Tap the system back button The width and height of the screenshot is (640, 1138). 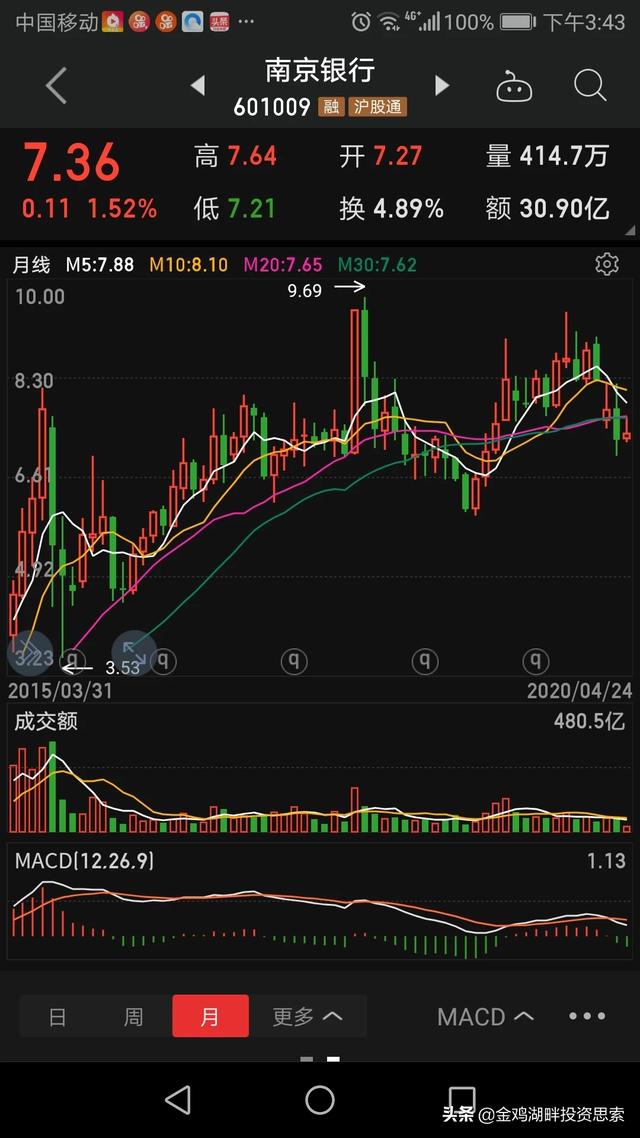coord(178,1100)
